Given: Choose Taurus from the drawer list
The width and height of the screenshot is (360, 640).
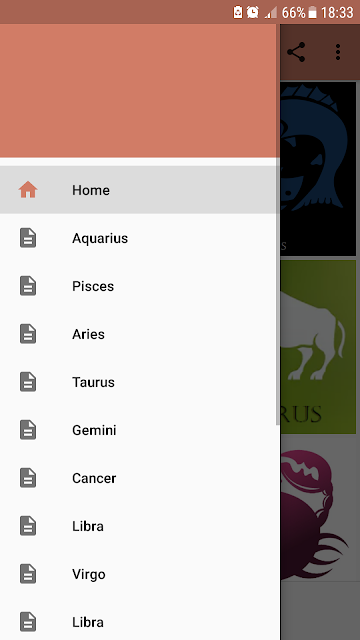Looking at the screenshot, I should point(140,382).
